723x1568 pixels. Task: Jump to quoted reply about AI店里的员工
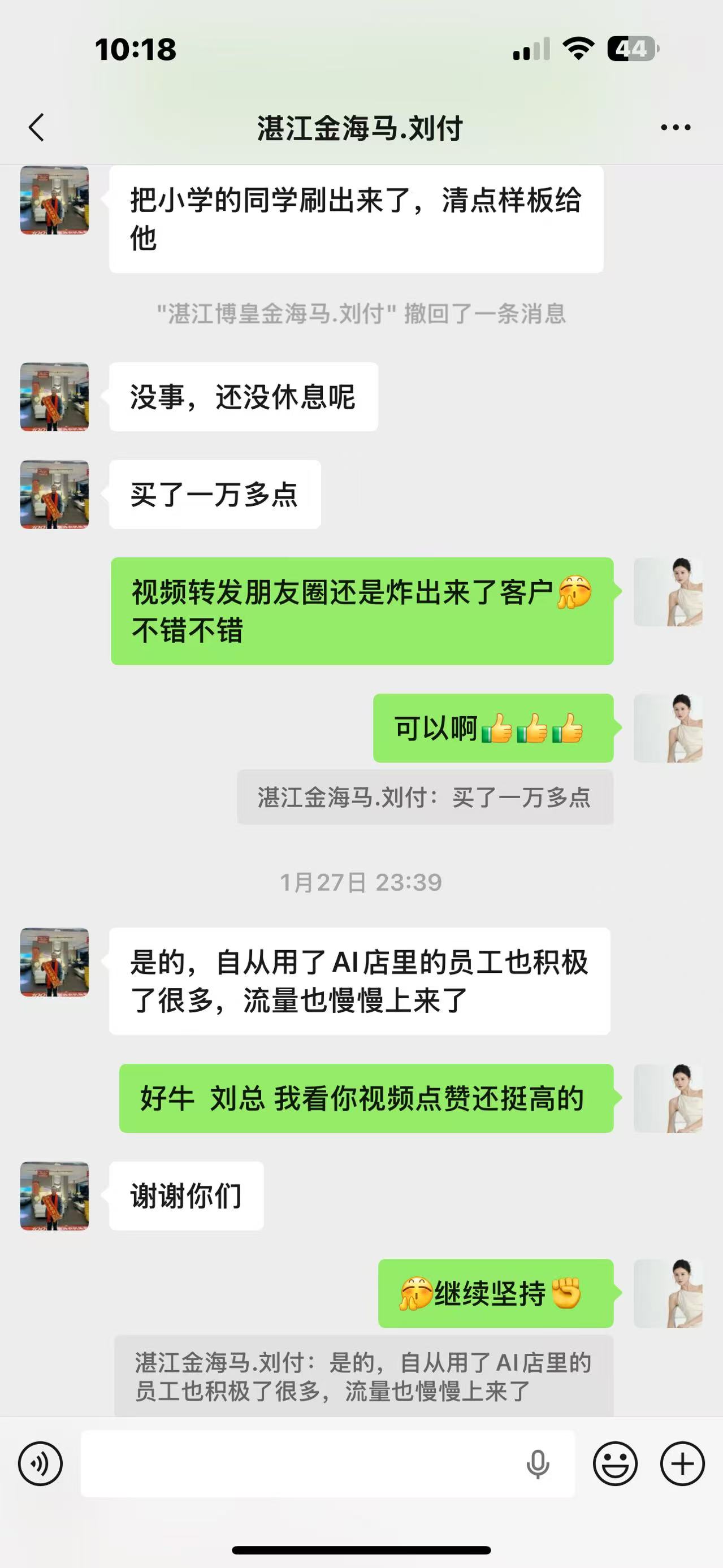(x=363, y=1376)
